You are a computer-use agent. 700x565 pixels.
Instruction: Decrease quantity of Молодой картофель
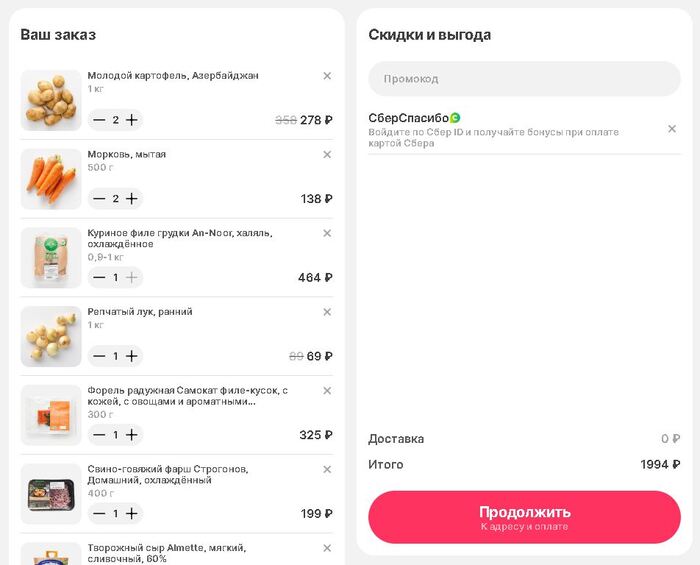pos(99,120)
